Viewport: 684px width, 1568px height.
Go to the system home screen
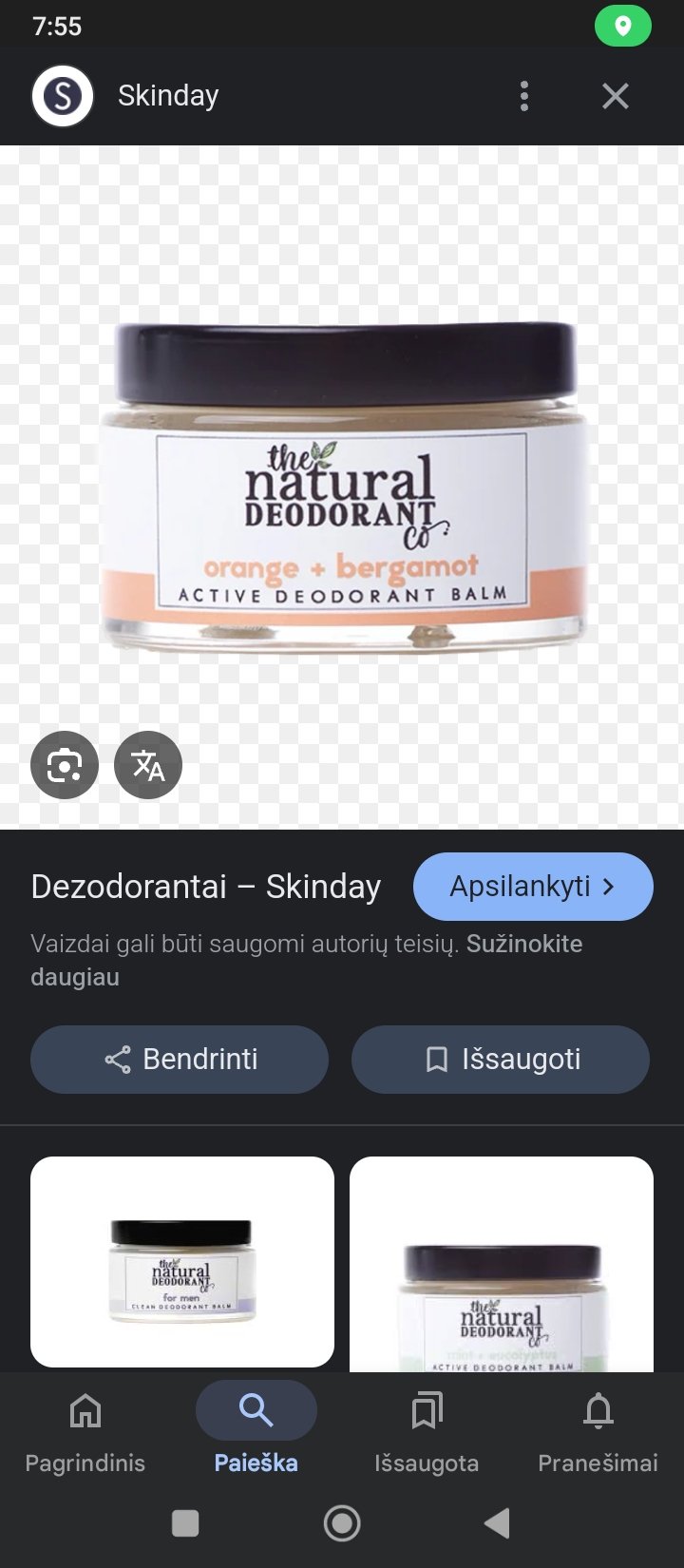pos(342,1523)
